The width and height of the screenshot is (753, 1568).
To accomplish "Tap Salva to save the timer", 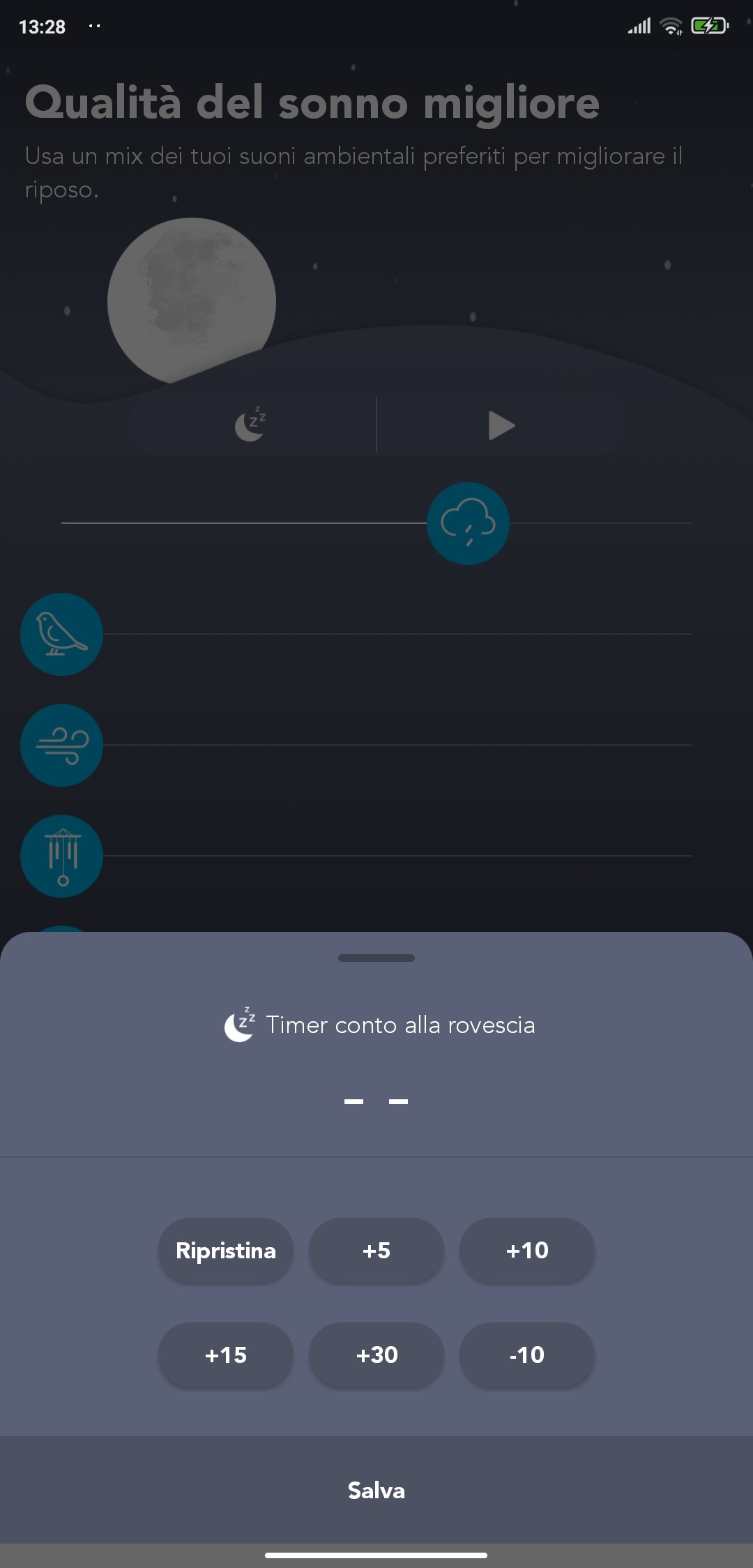I will [x=376, y=1490].
